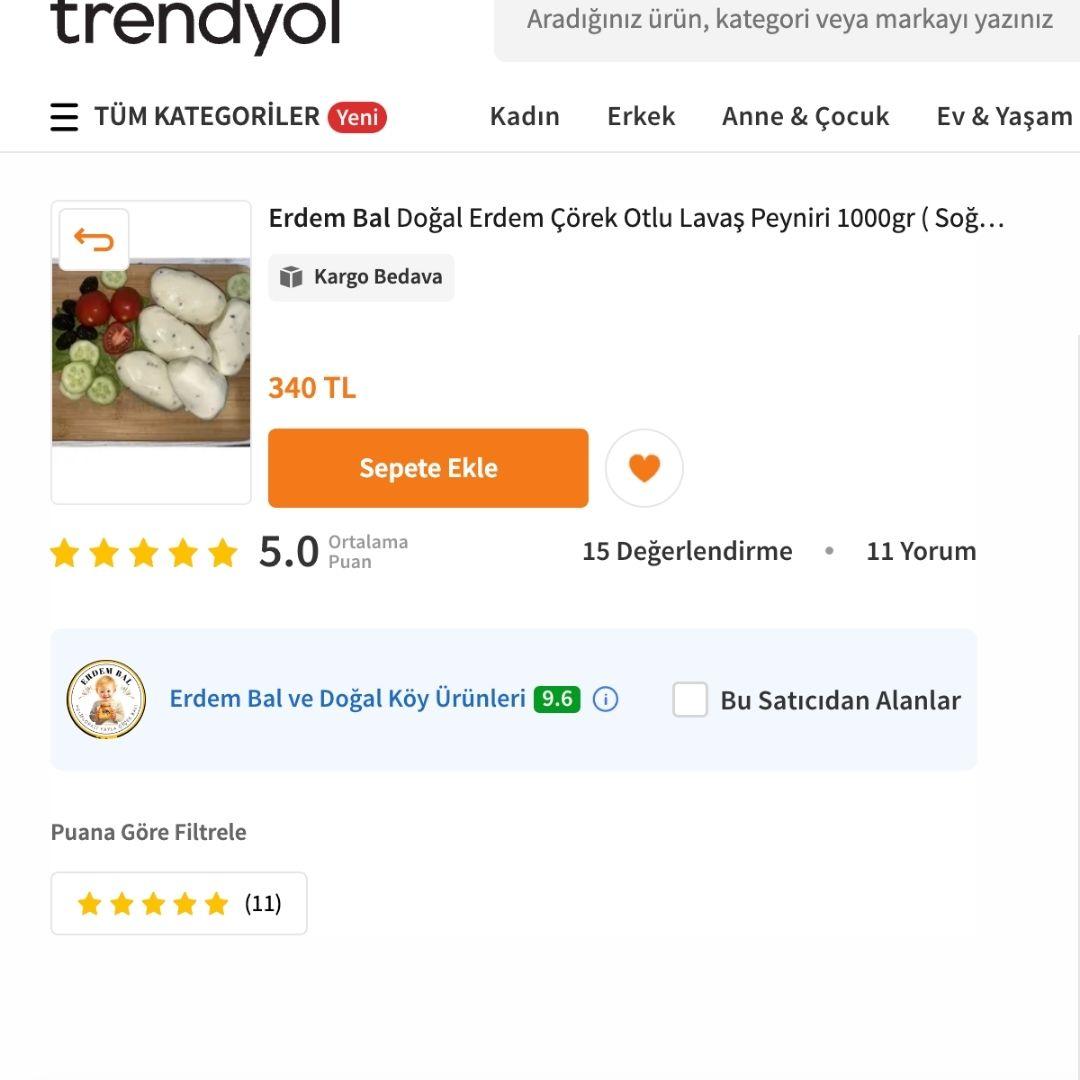
Task: Tap the search field for products
Action: 788,20
